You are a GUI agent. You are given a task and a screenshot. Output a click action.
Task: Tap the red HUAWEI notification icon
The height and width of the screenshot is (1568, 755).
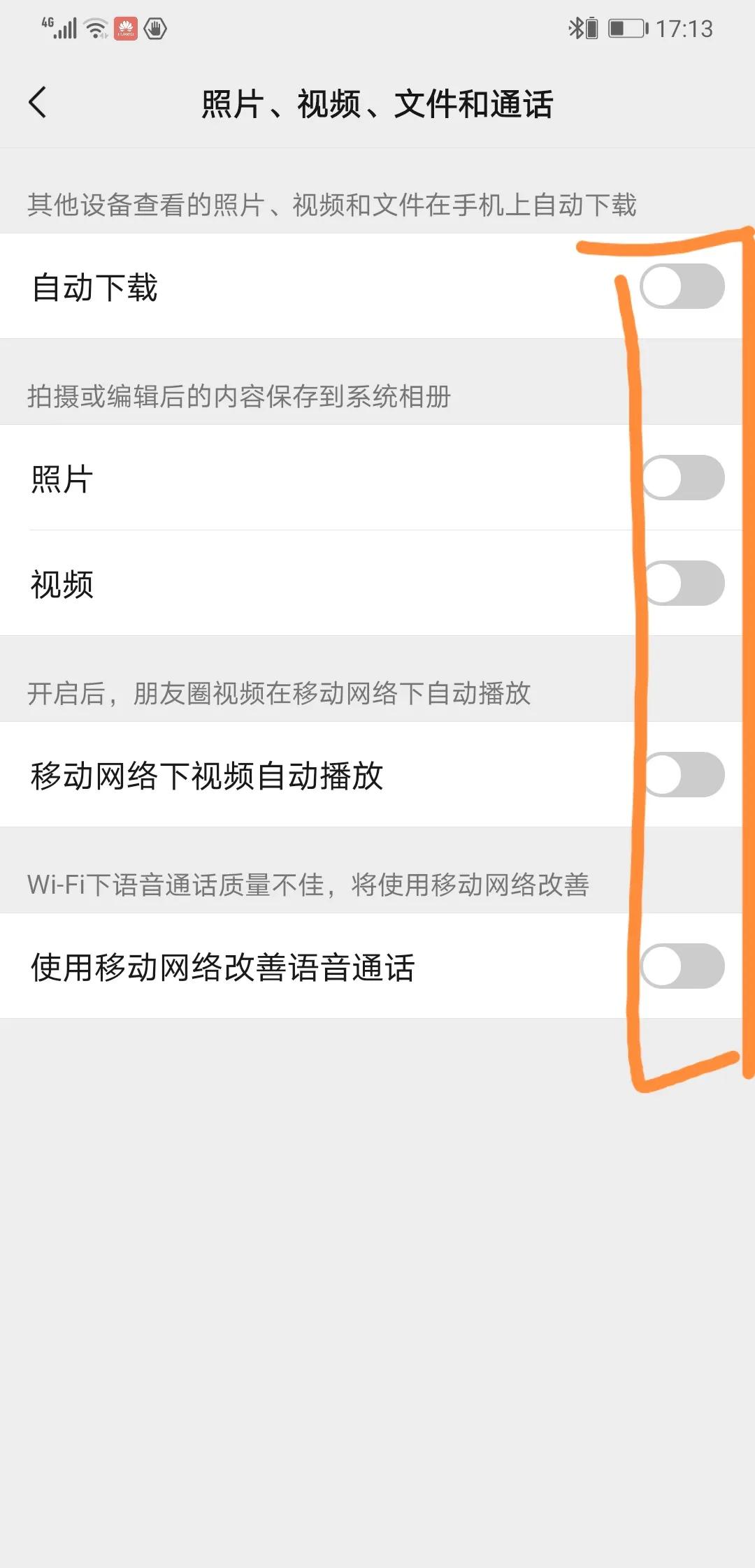126,29
